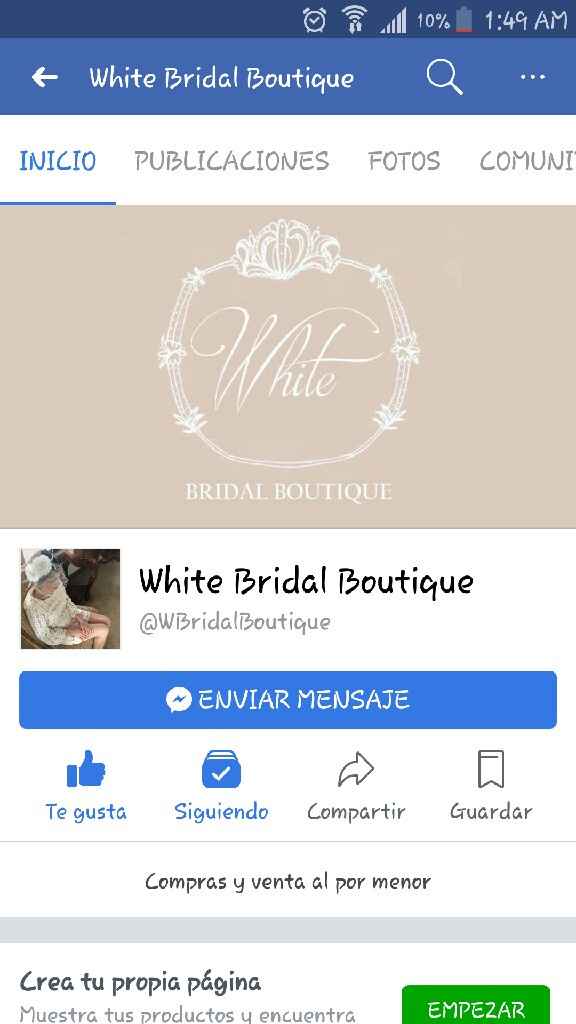
Task: Share the page via Compartir
Action: coord(356,786)
